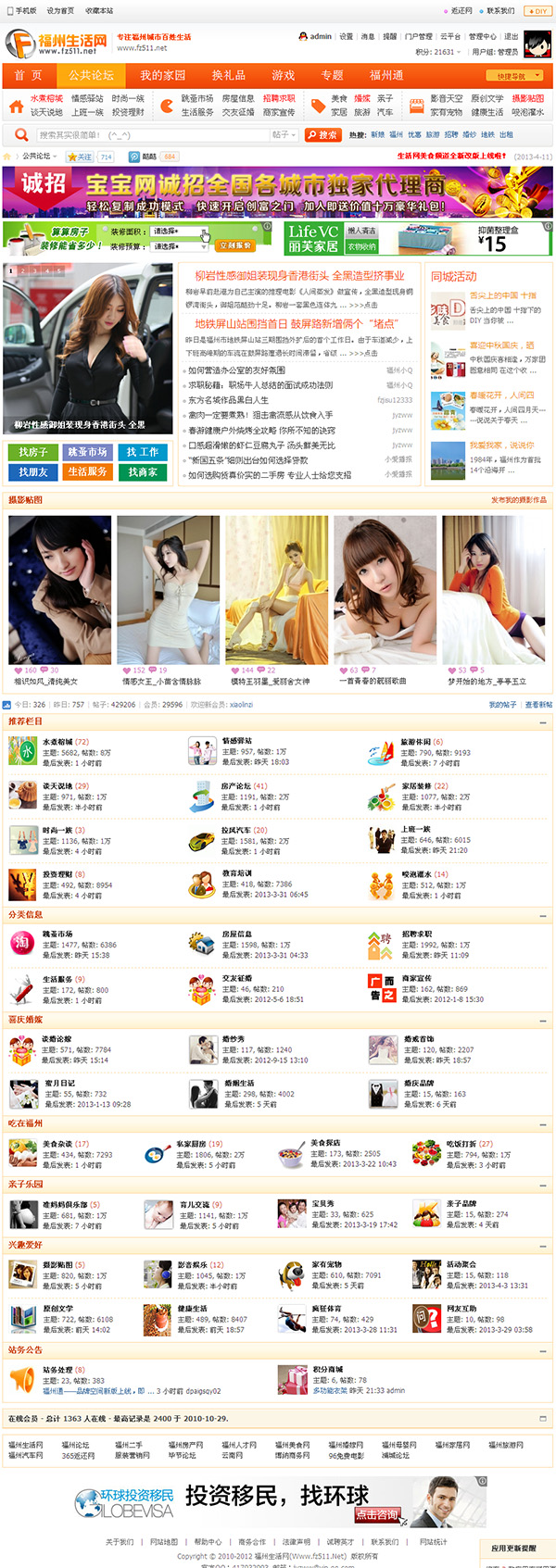This screenshot has height=1568, width=556.
Task: Switch to the 我的家园 tab
Action: (162, 75)
